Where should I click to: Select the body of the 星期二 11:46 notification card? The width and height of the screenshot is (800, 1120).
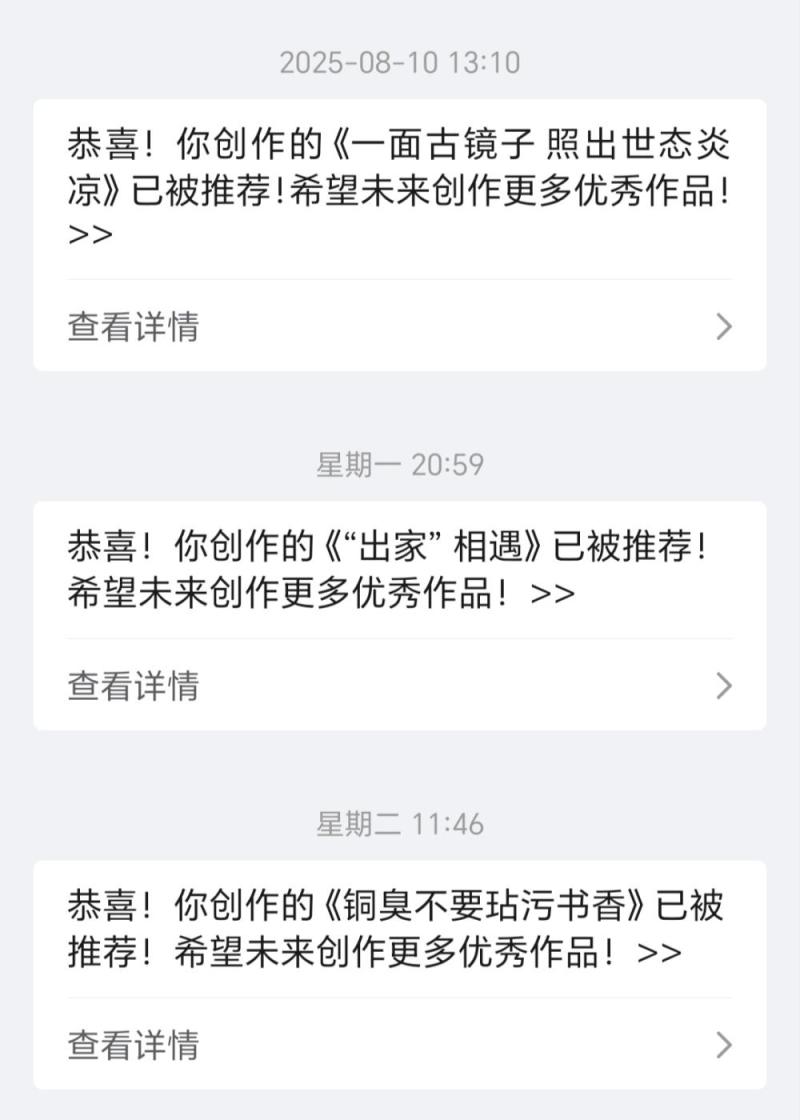coord(400,927)
